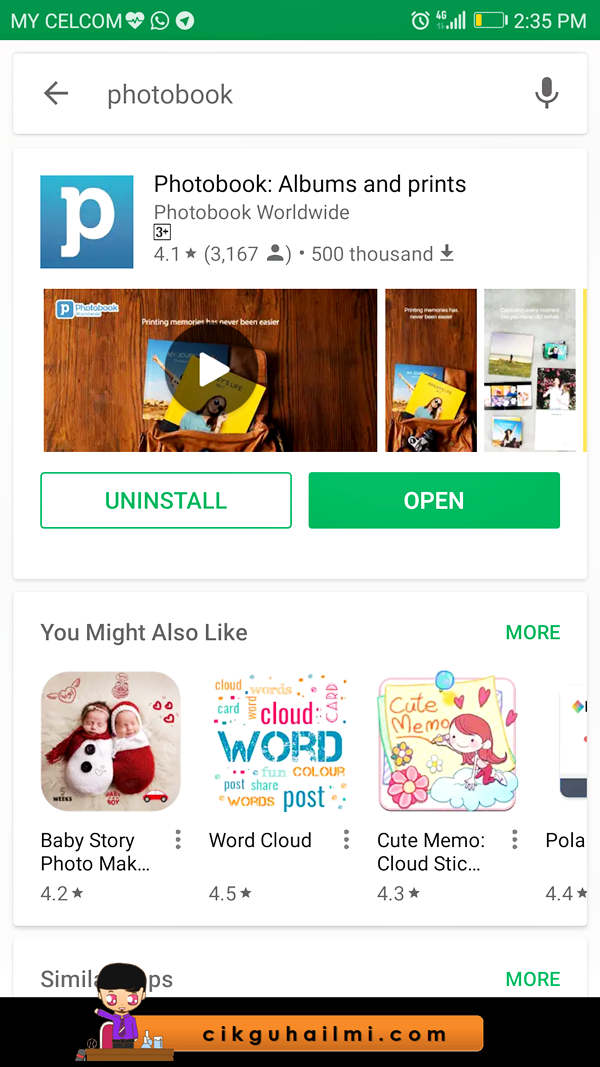Open options menu for Baby Story
The image size is (600, 1067).
[178, 839]
